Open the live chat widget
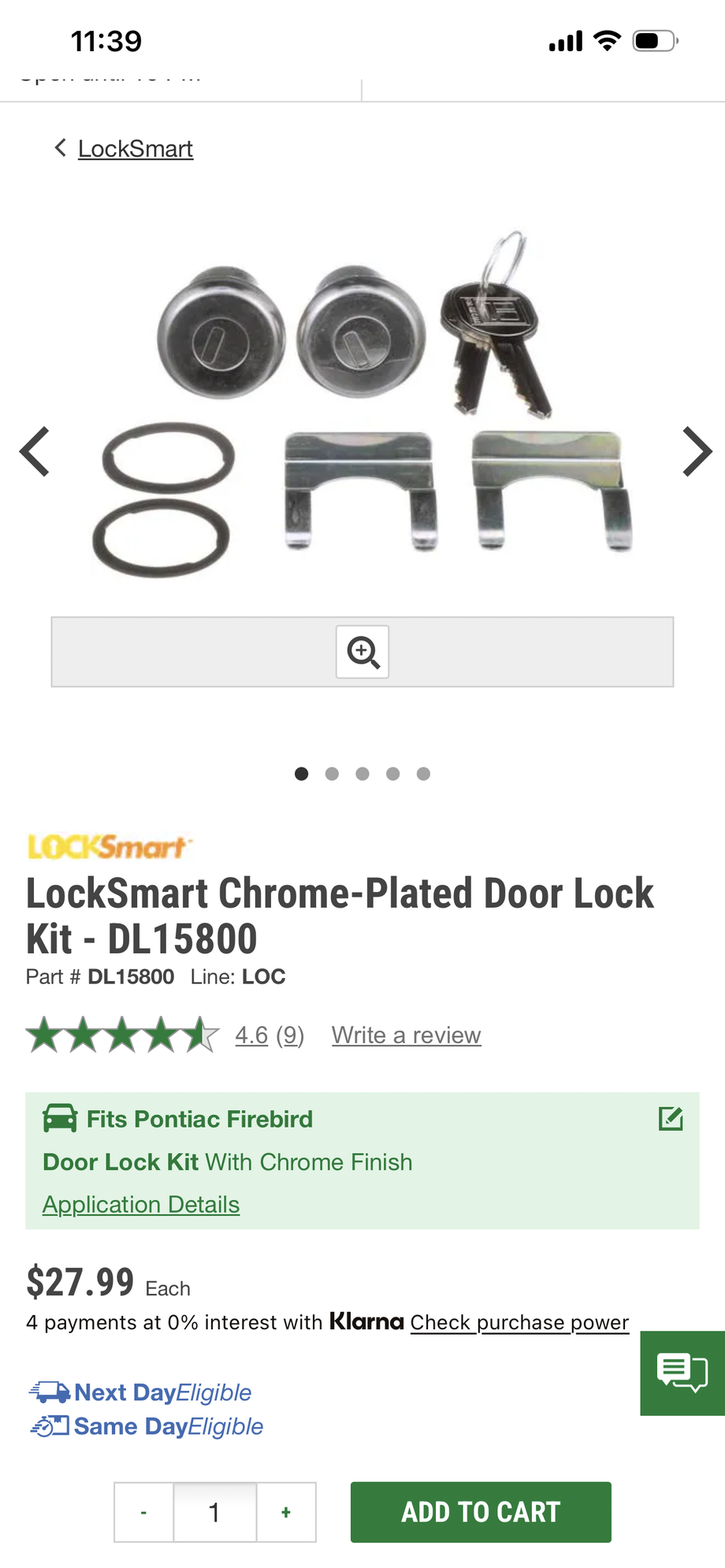The width and height of the screenshot is (725, 1568). click(x=682, y=1373)
